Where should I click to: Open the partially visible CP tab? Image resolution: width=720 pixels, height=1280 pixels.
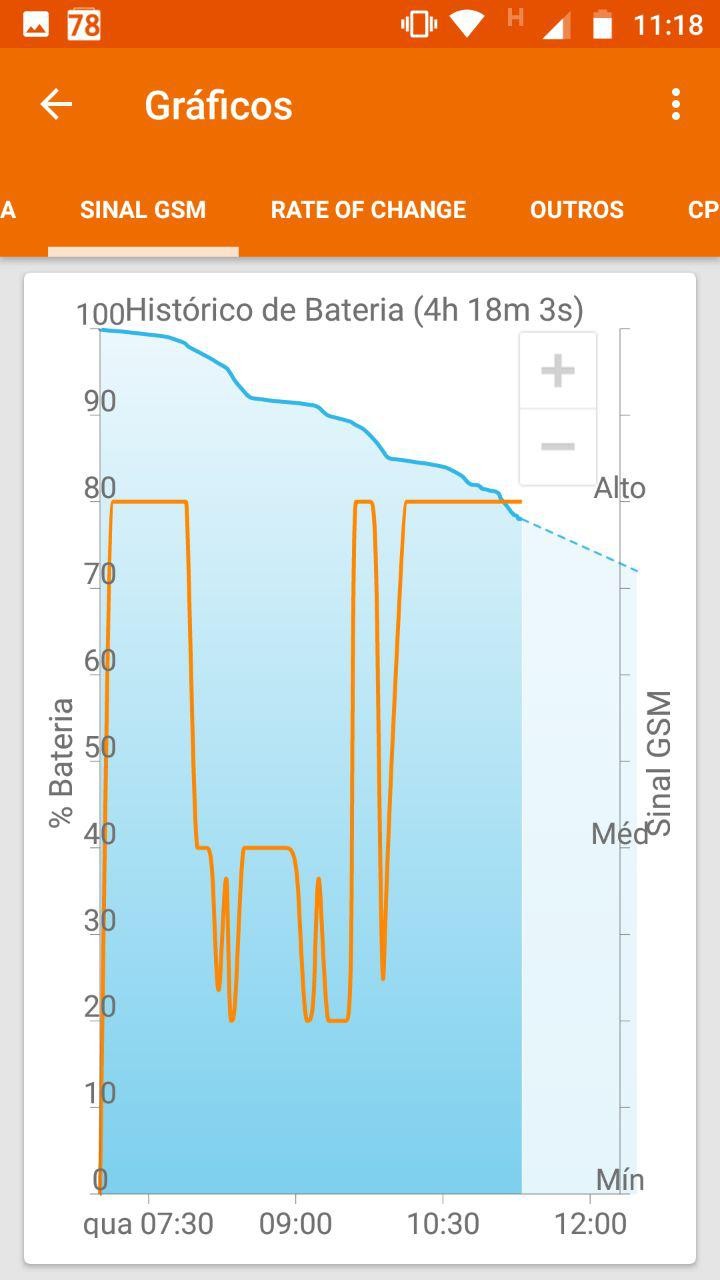(x=702, y=210)
